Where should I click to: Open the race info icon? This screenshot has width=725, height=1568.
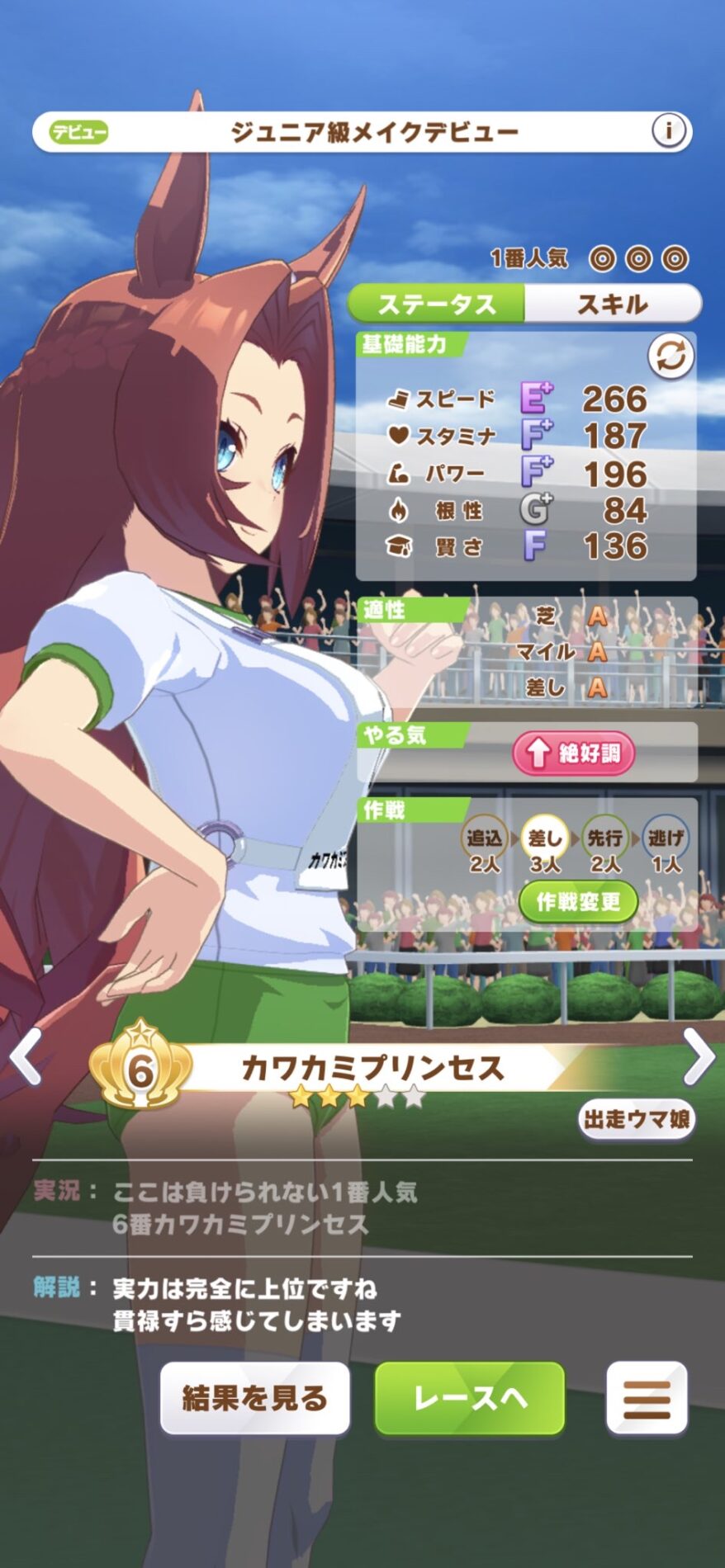point(668,130)
